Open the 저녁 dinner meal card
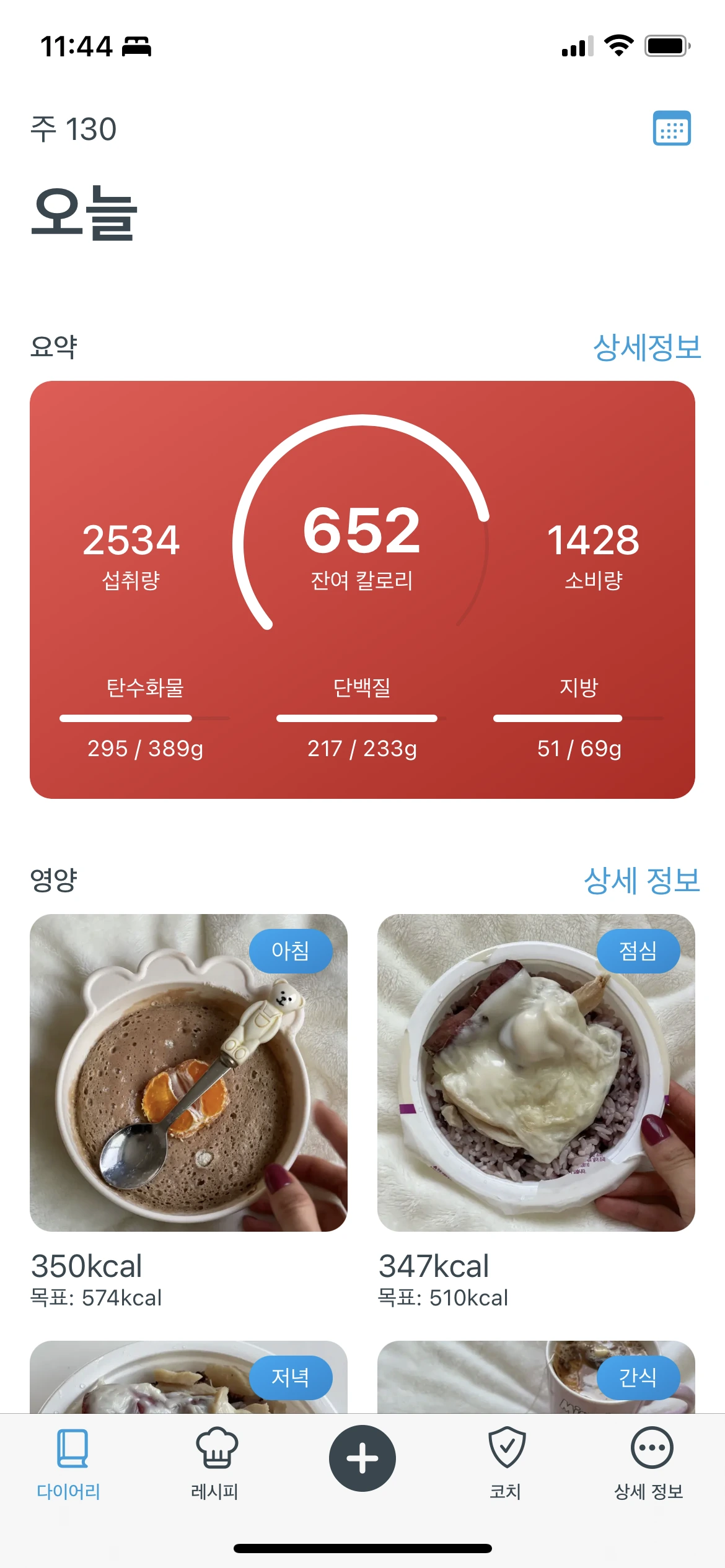The image size is (725, 1568). point(188,1378)
